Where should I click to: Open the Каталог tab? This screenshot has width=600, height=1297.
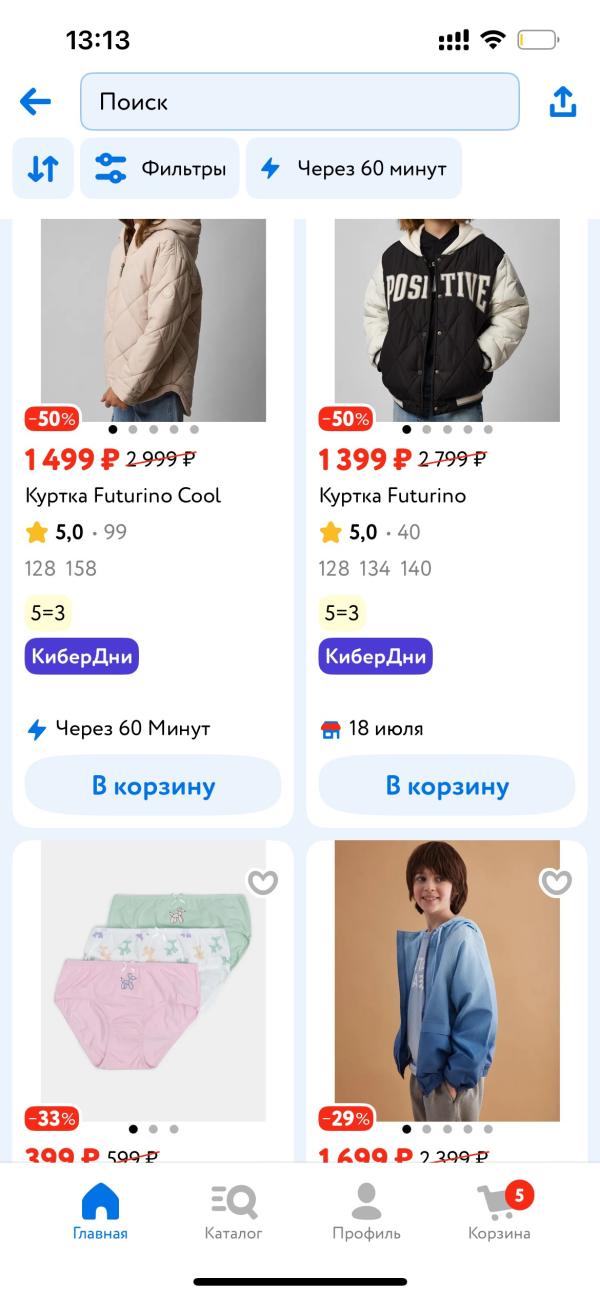click(x=233, y=1212)
